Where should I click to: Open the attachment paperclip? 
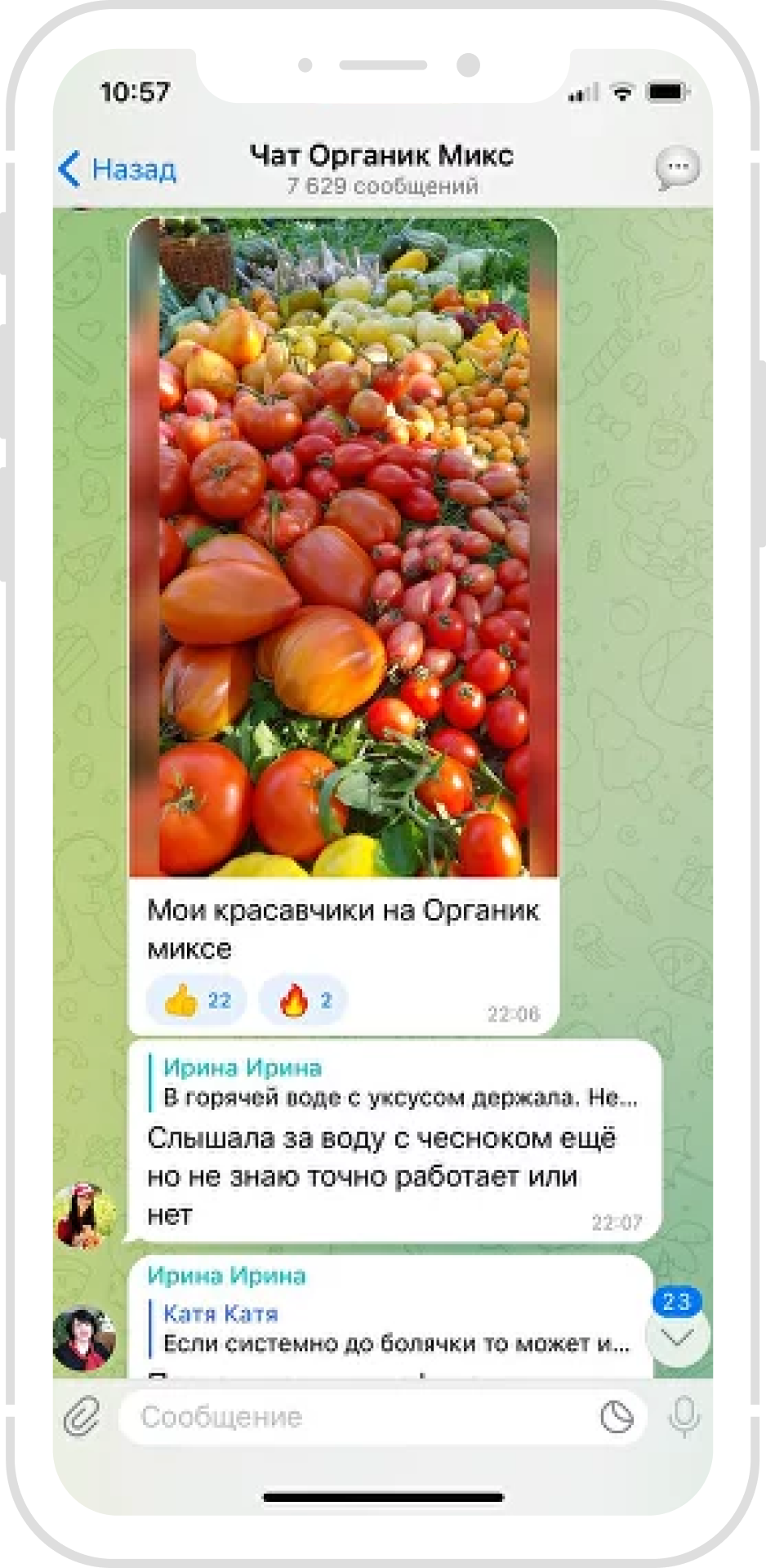(82, 1416)
